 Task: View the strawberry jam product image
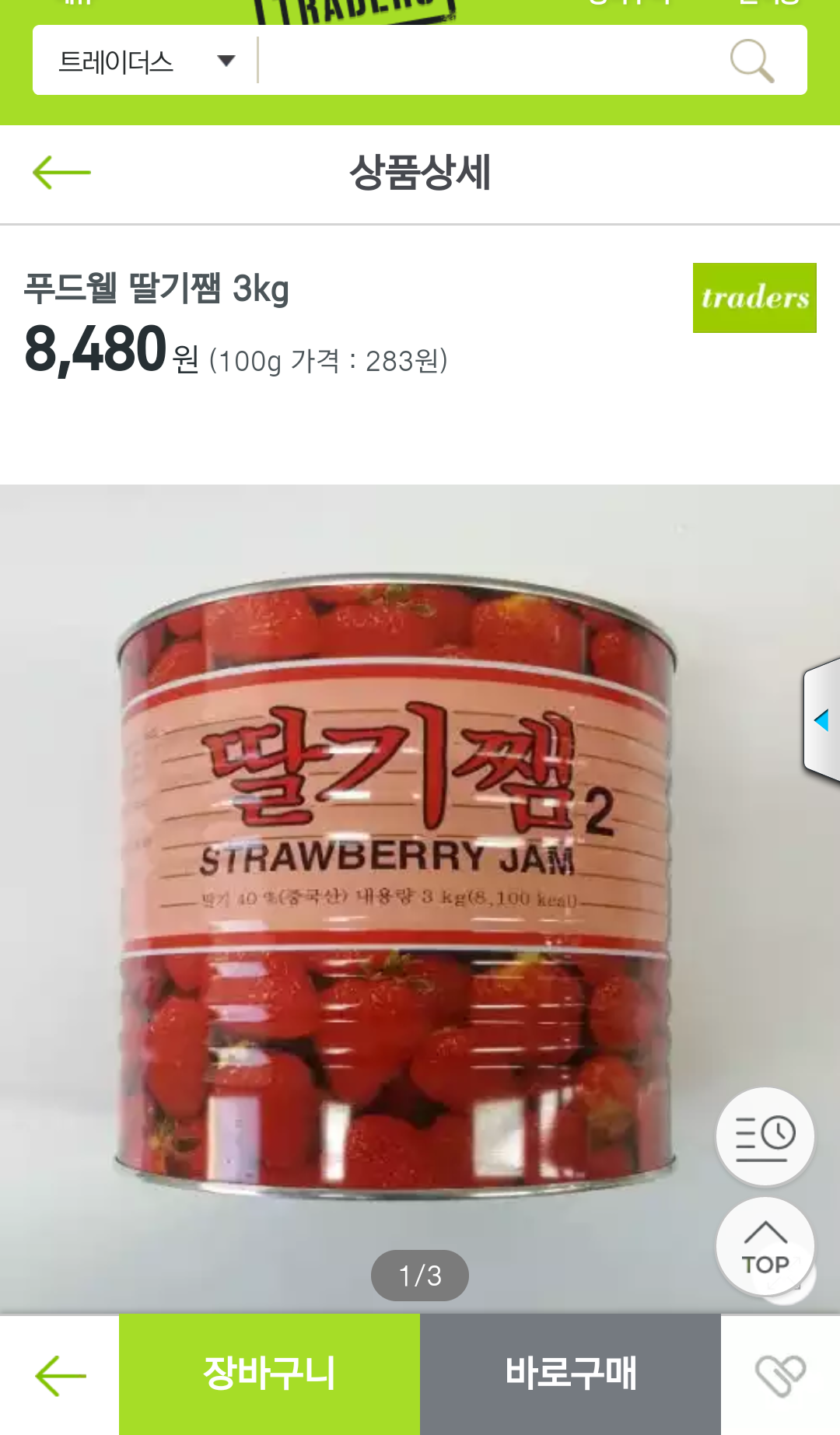click(x=397, y=887)
